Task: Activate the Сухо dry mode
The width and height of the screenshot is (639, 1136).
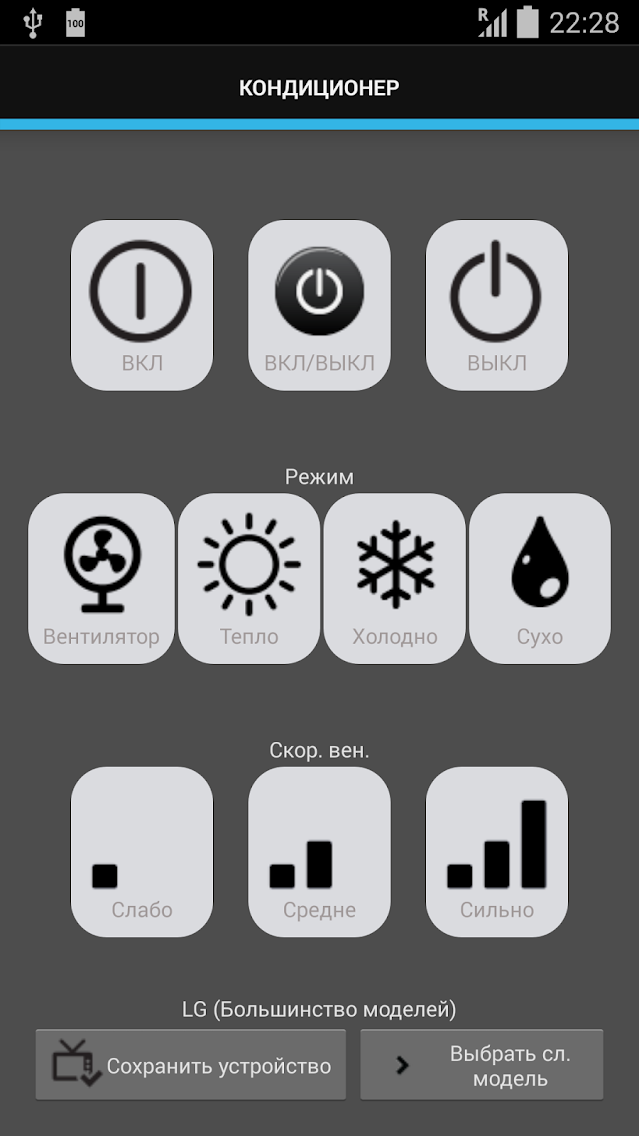Action: pyautogui.click(x=540, y=578)
